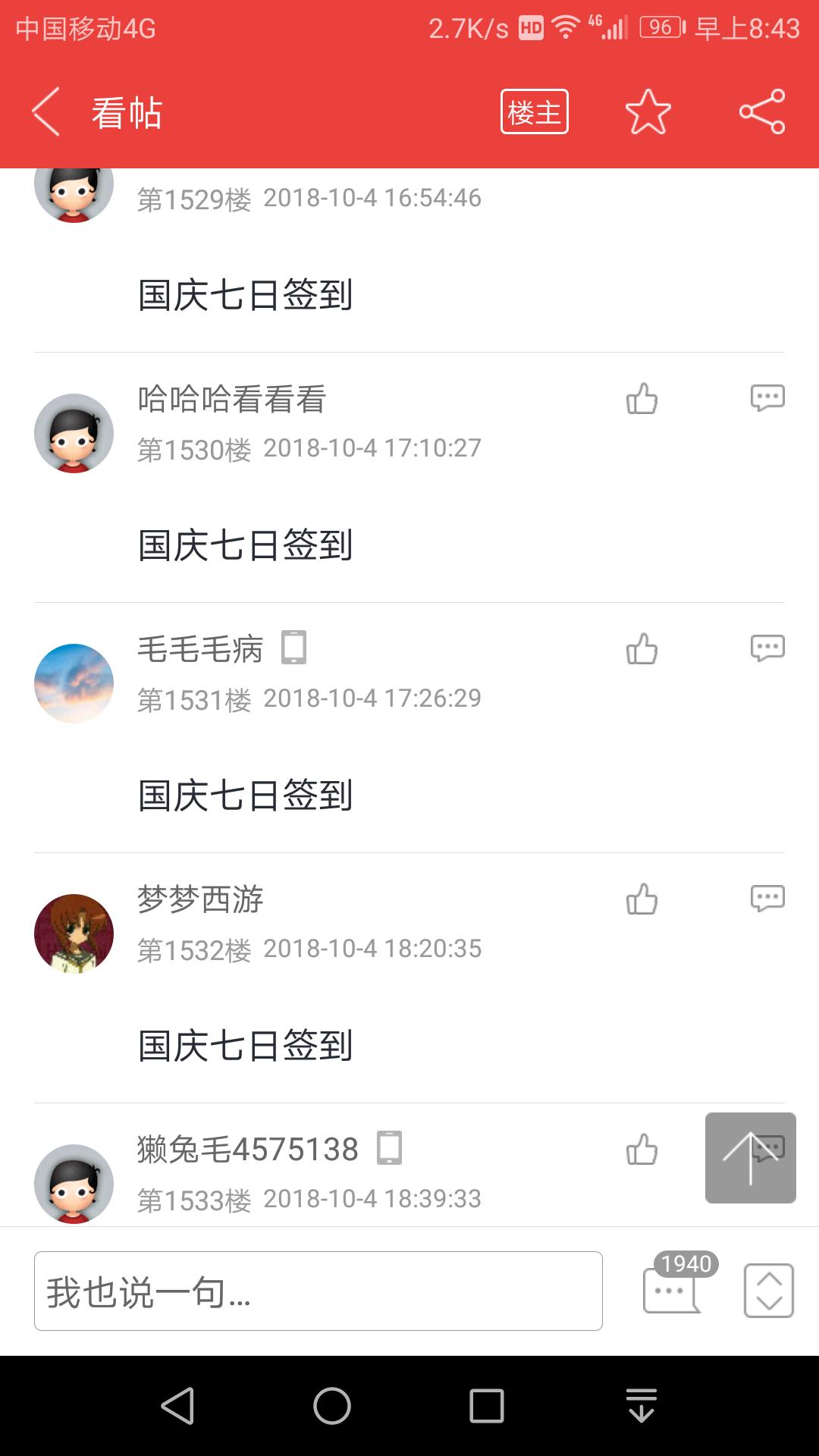Viewport: 819px width, 1456px height.
Task: Like the post by 獭兔毛4575138
Action: 642,1150
